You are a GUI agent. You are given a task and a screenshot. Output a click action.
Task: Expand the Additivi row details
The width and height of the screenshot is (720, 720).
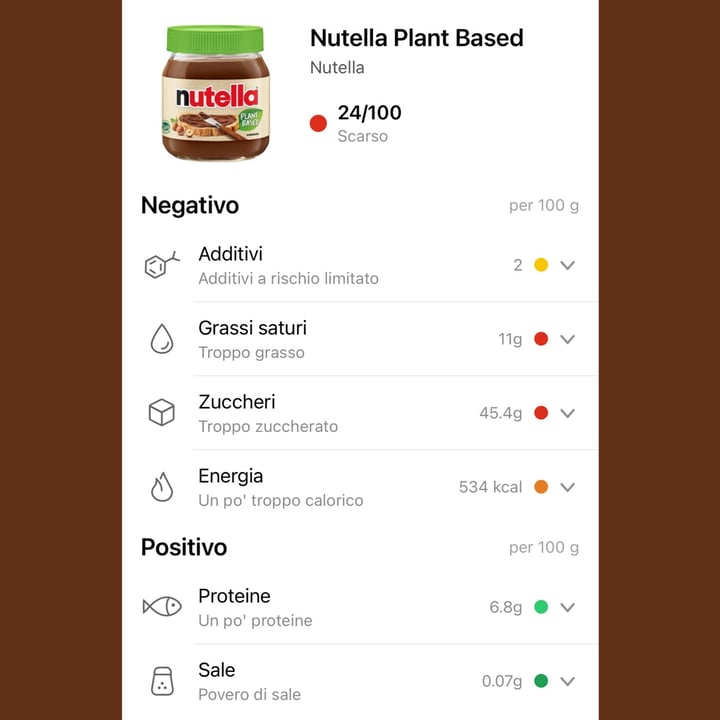click(x=568, y=265)
